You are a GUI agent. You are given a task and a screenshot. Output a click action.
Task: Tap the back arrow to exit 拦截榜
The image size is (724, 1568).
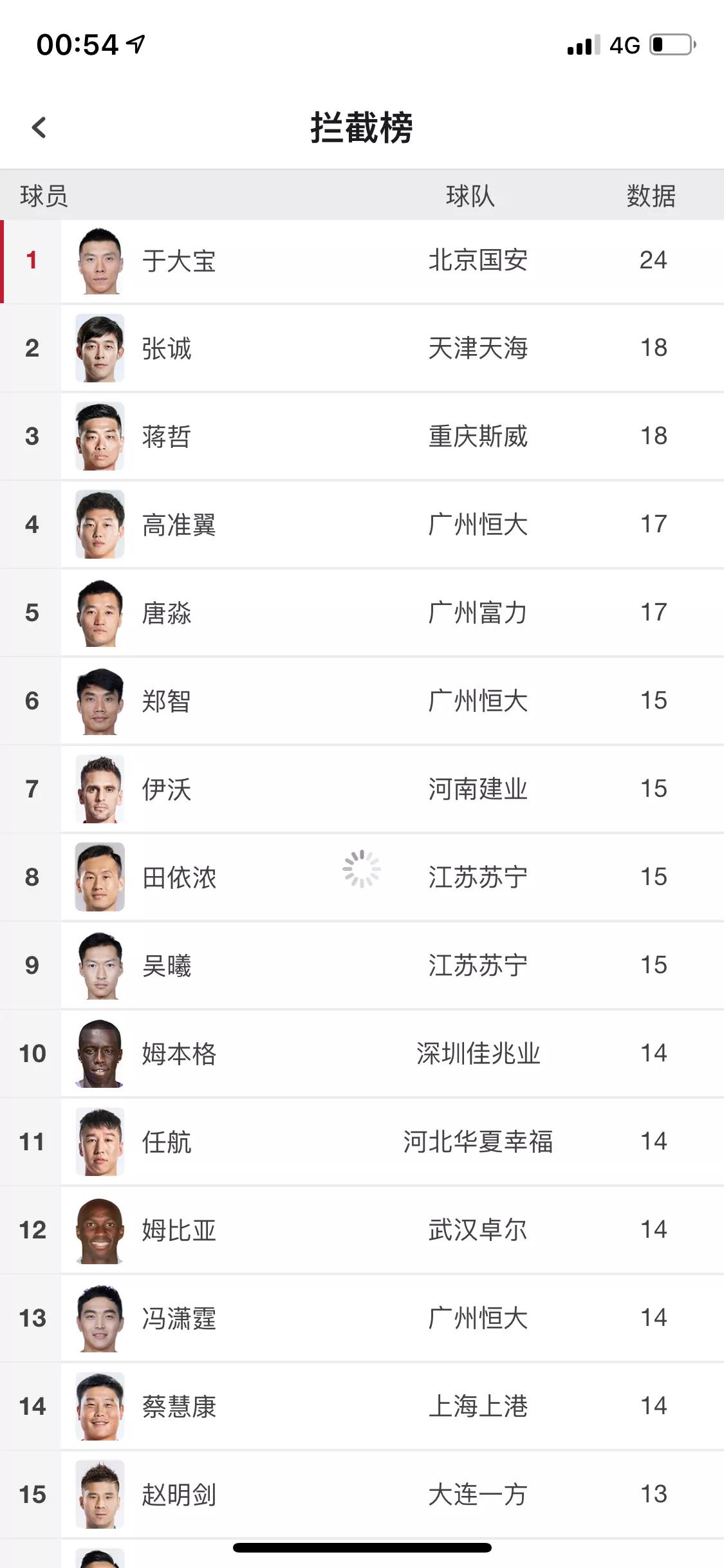(39, 127)
